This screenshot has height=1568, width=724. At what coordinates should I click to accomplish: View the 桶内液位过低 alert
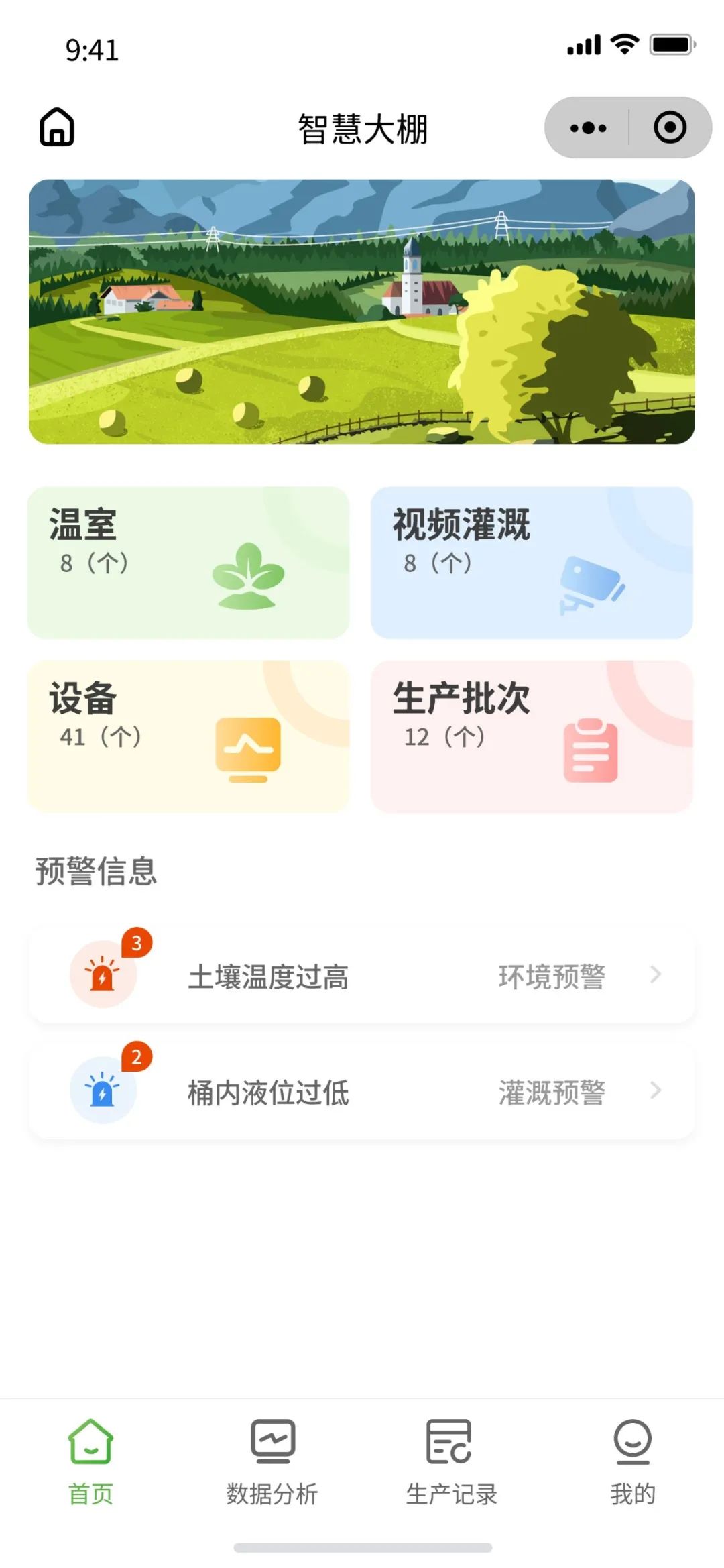tap(361, 1092)
